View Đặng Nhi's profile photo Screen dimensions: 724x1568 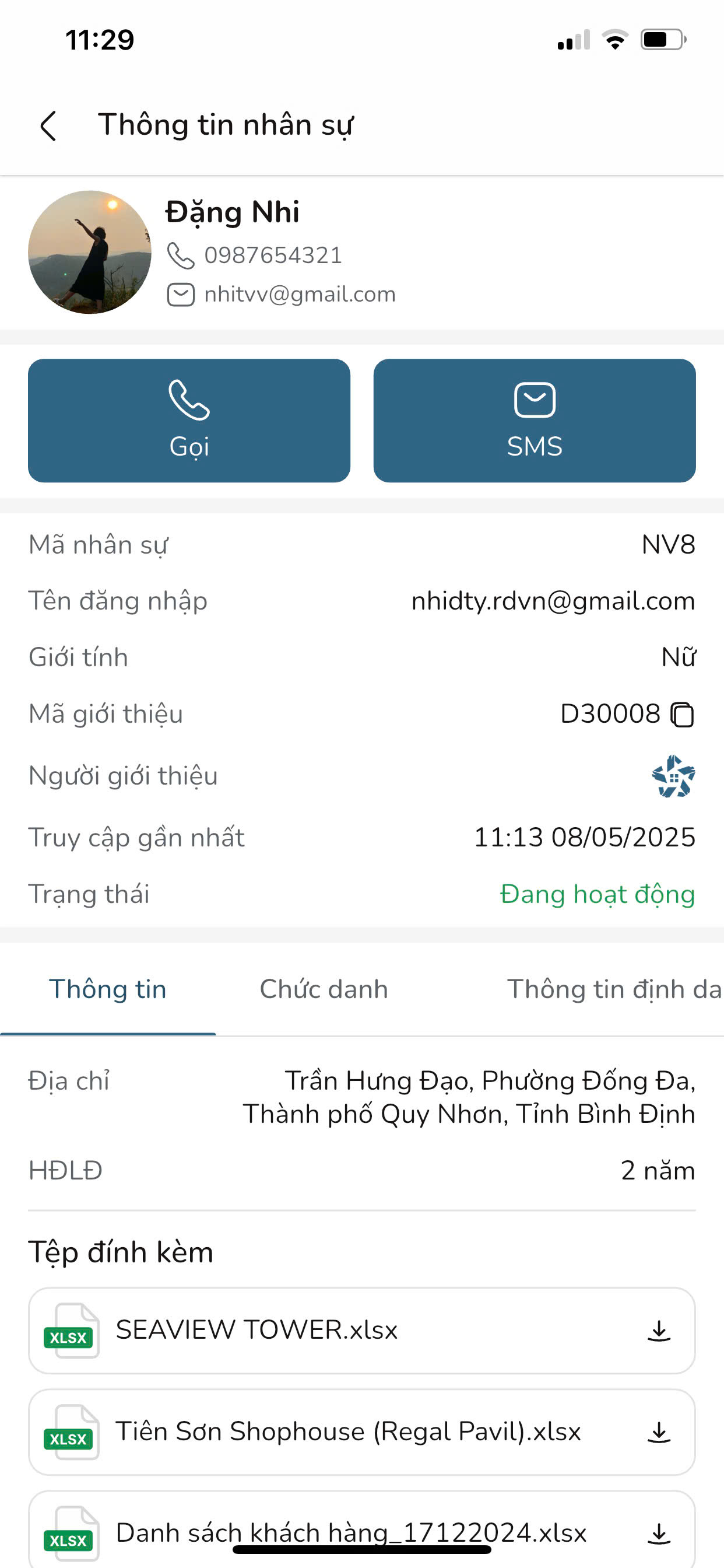[x=90, y=252]
